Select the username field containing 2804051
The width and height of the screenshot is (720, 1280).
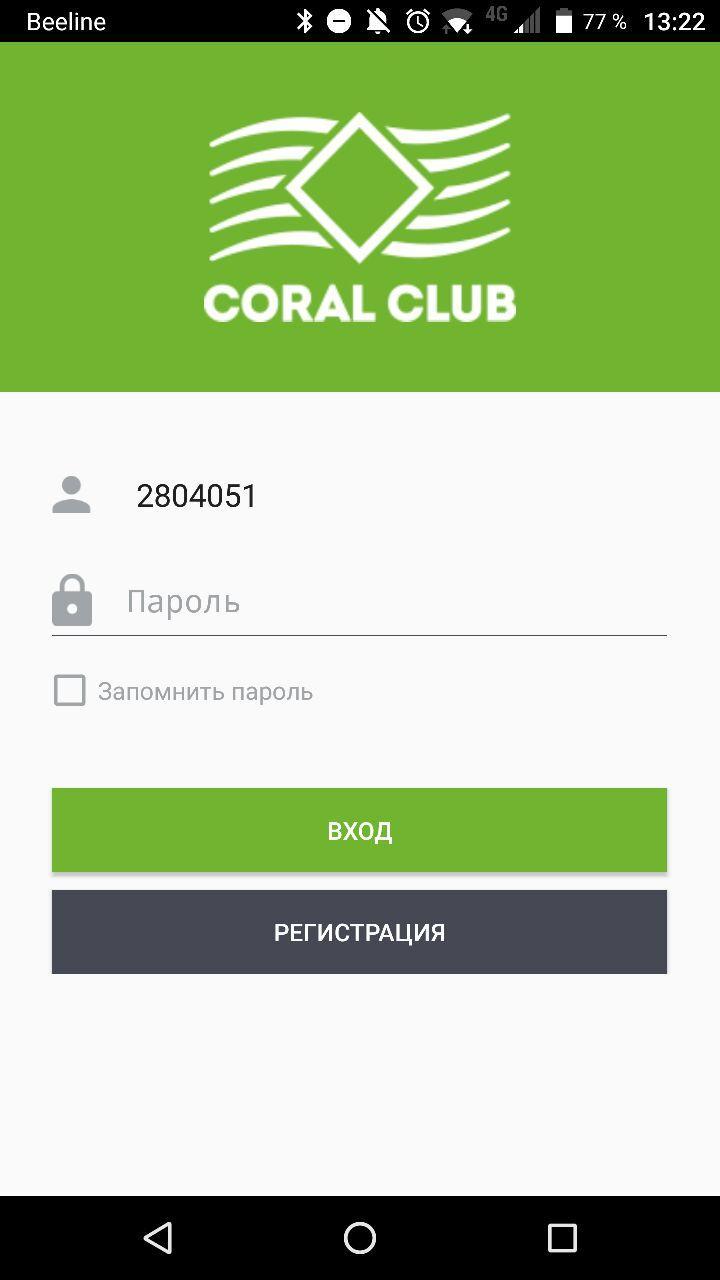coord(300,494)
